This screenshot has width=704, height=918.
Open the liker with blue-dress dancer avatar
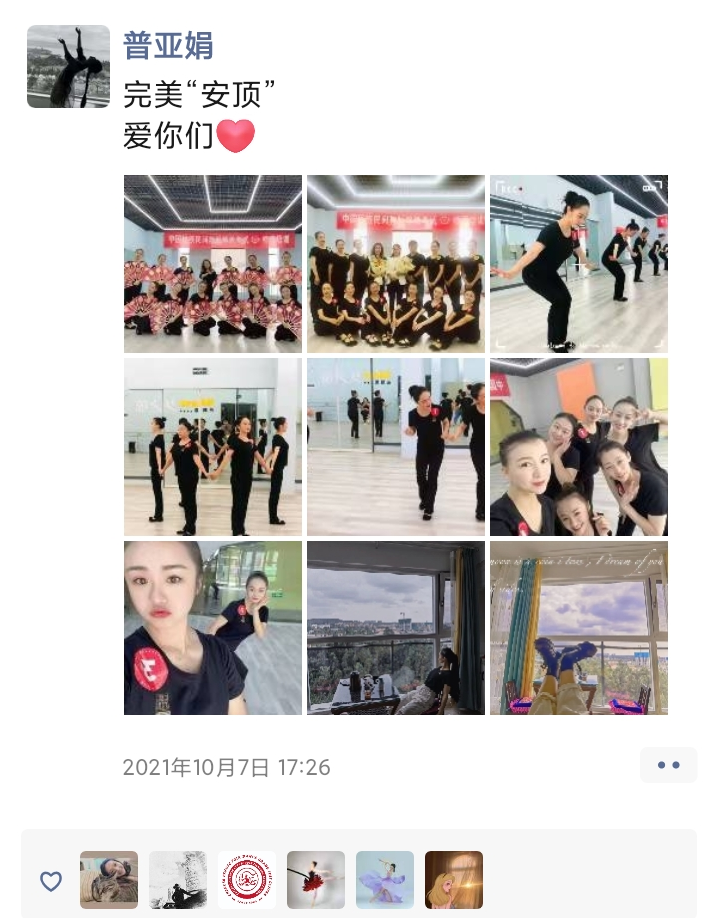pyautogui.click(x=385, y=880)
